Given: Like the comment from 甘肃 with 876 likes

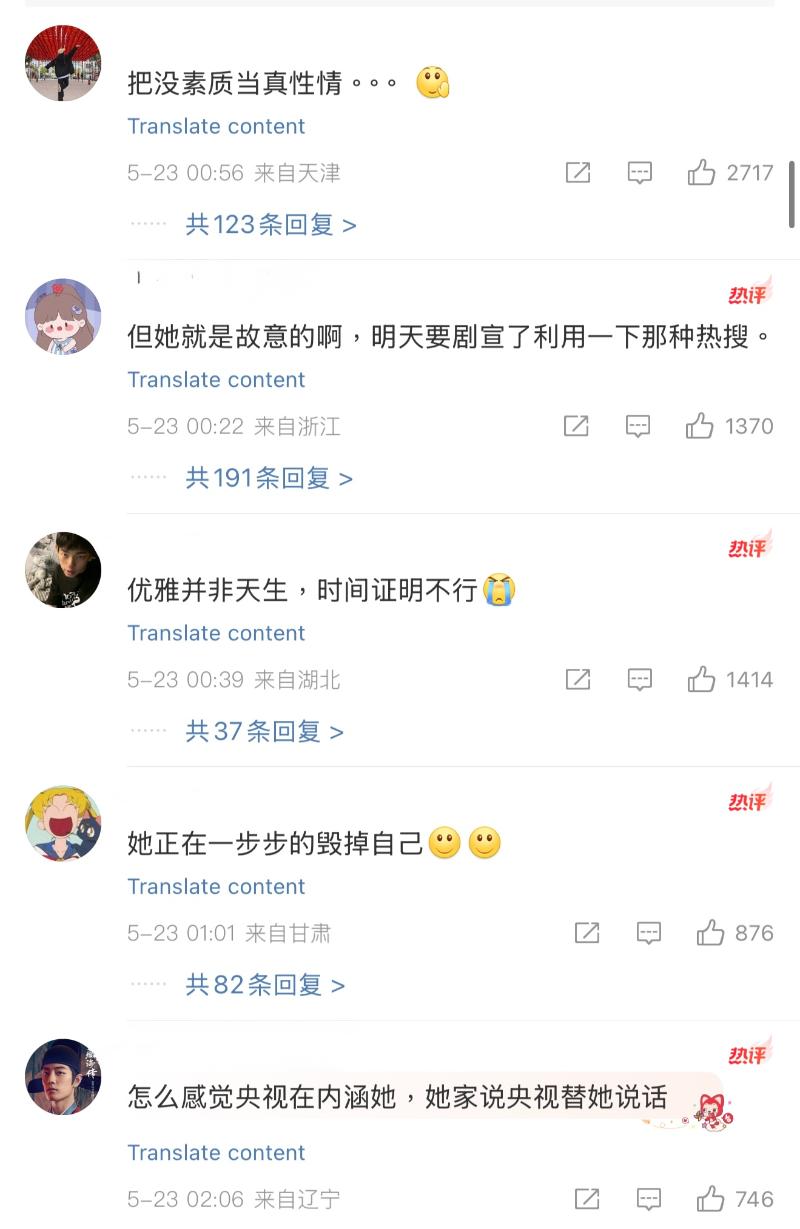Looking at the screenshot, I should click(x=711, y=934).
